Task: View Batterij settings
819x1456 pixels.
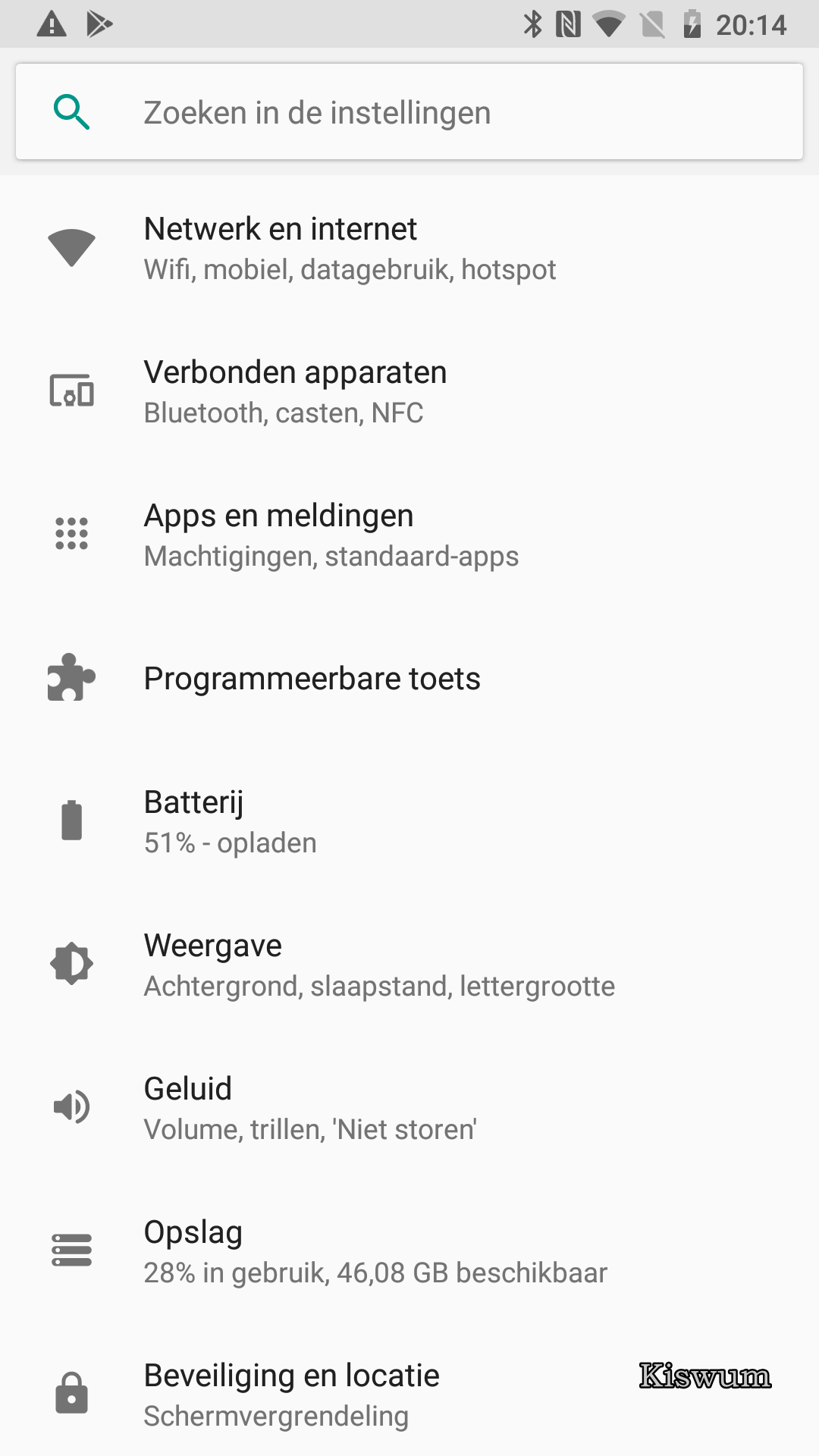Action: (409, 821)
